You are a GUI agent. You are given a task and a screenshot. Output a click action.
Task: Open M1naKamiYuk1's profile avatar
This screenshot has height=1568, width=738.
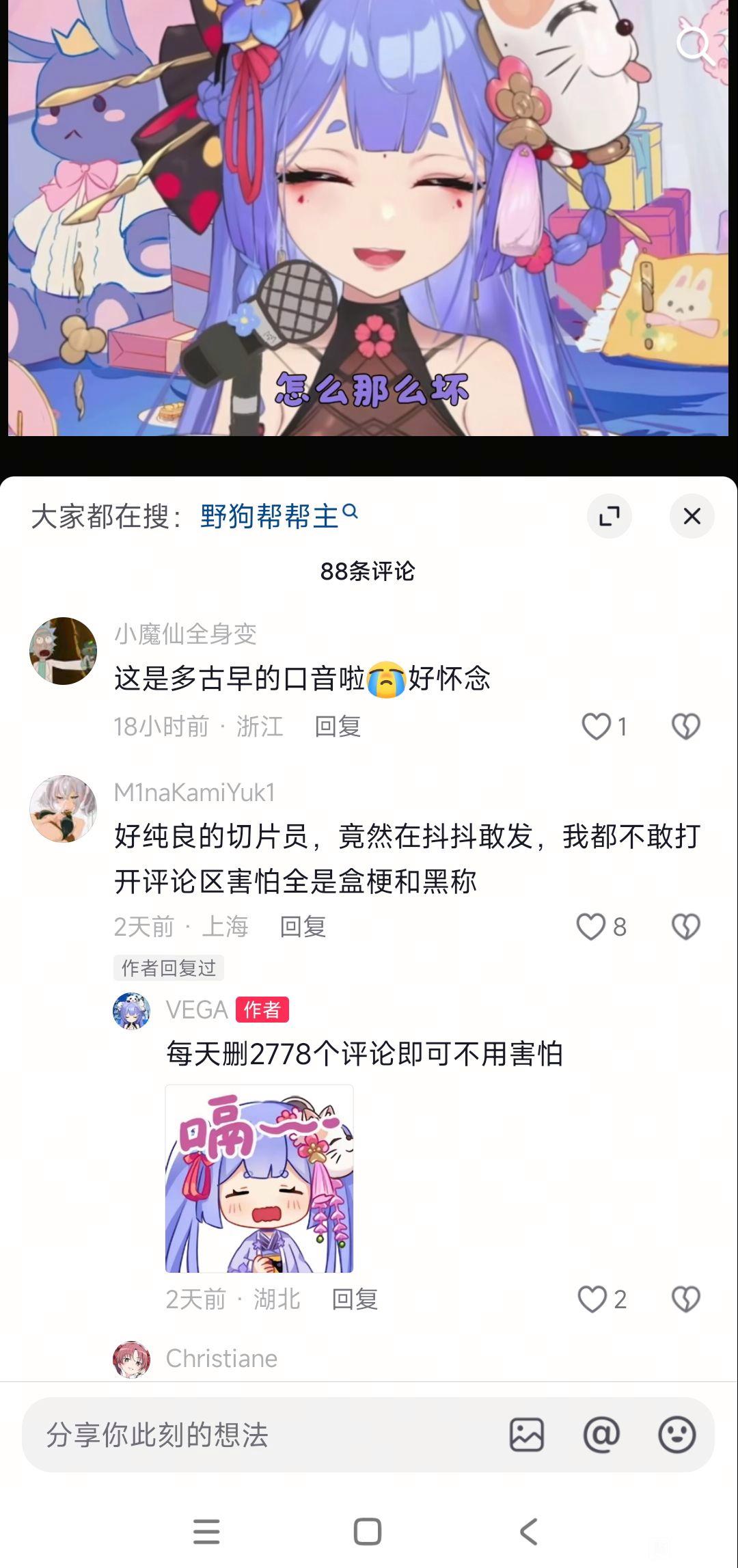64,809
